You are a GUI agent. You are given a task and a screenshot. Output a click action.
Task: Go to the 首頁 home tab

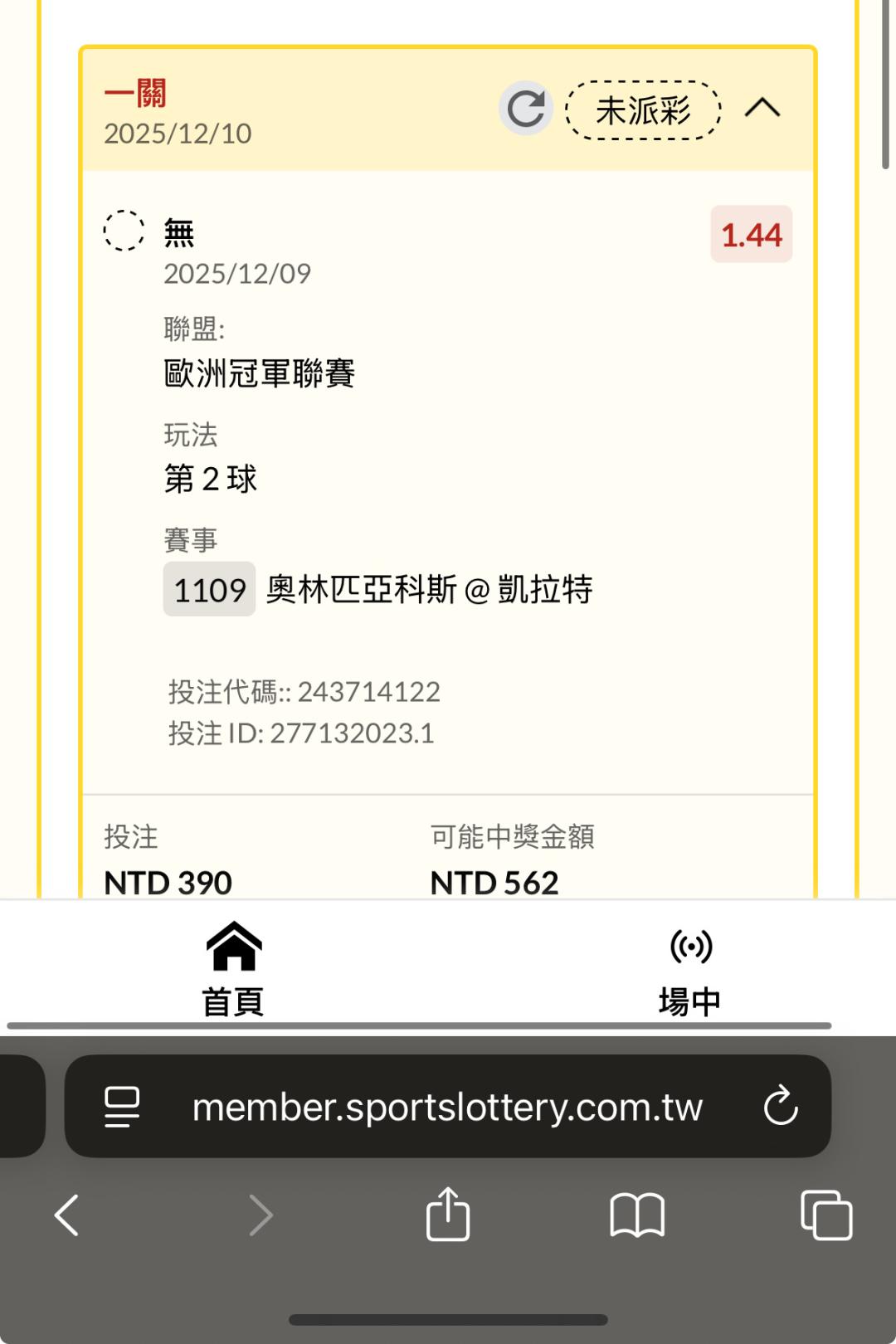click(234, 969)
